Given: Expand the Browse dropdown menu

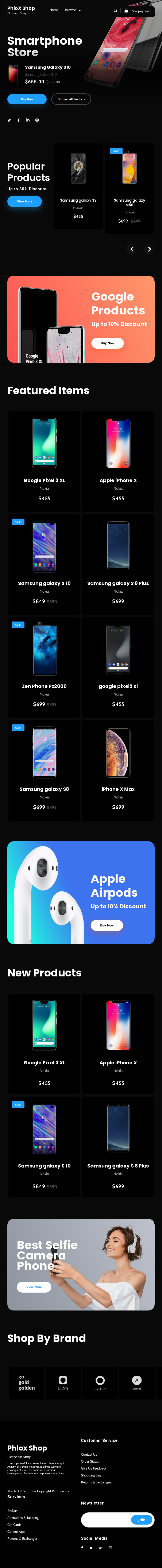Looking at the screenshot, I should 73,10.
